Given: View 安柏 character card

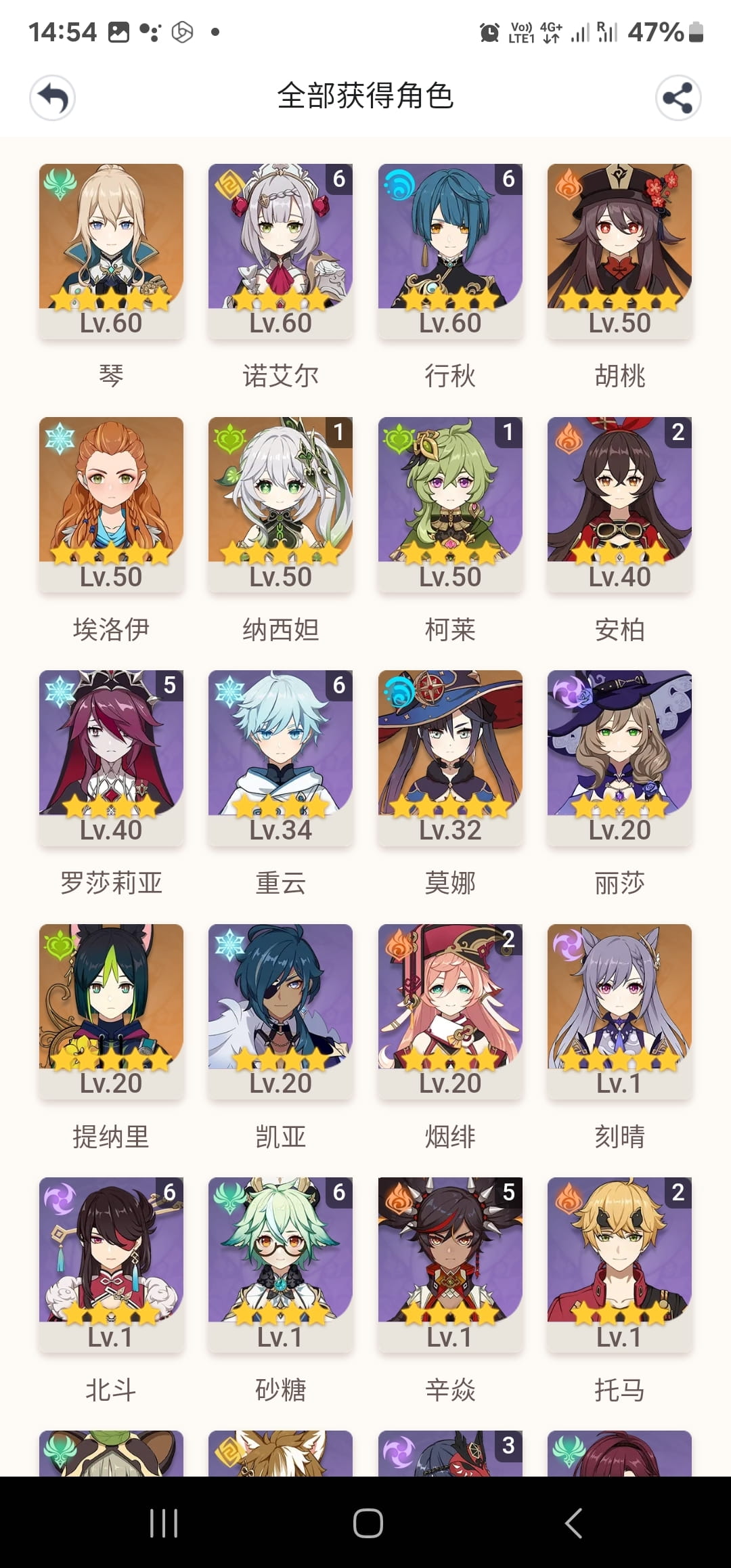Looking at the screenshot, I should [x=619, y=504].
